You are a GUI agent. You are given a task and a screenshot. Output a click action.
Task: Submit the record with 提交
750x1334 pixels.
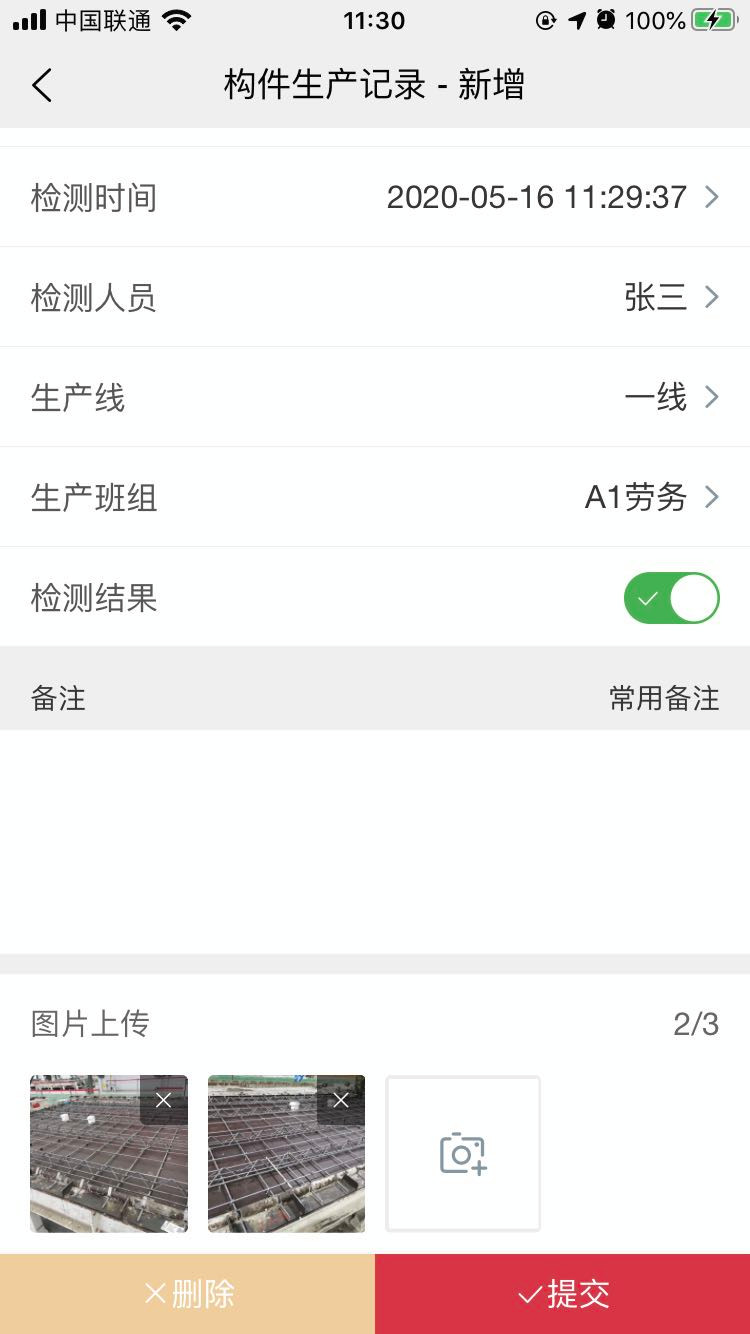562,1294
